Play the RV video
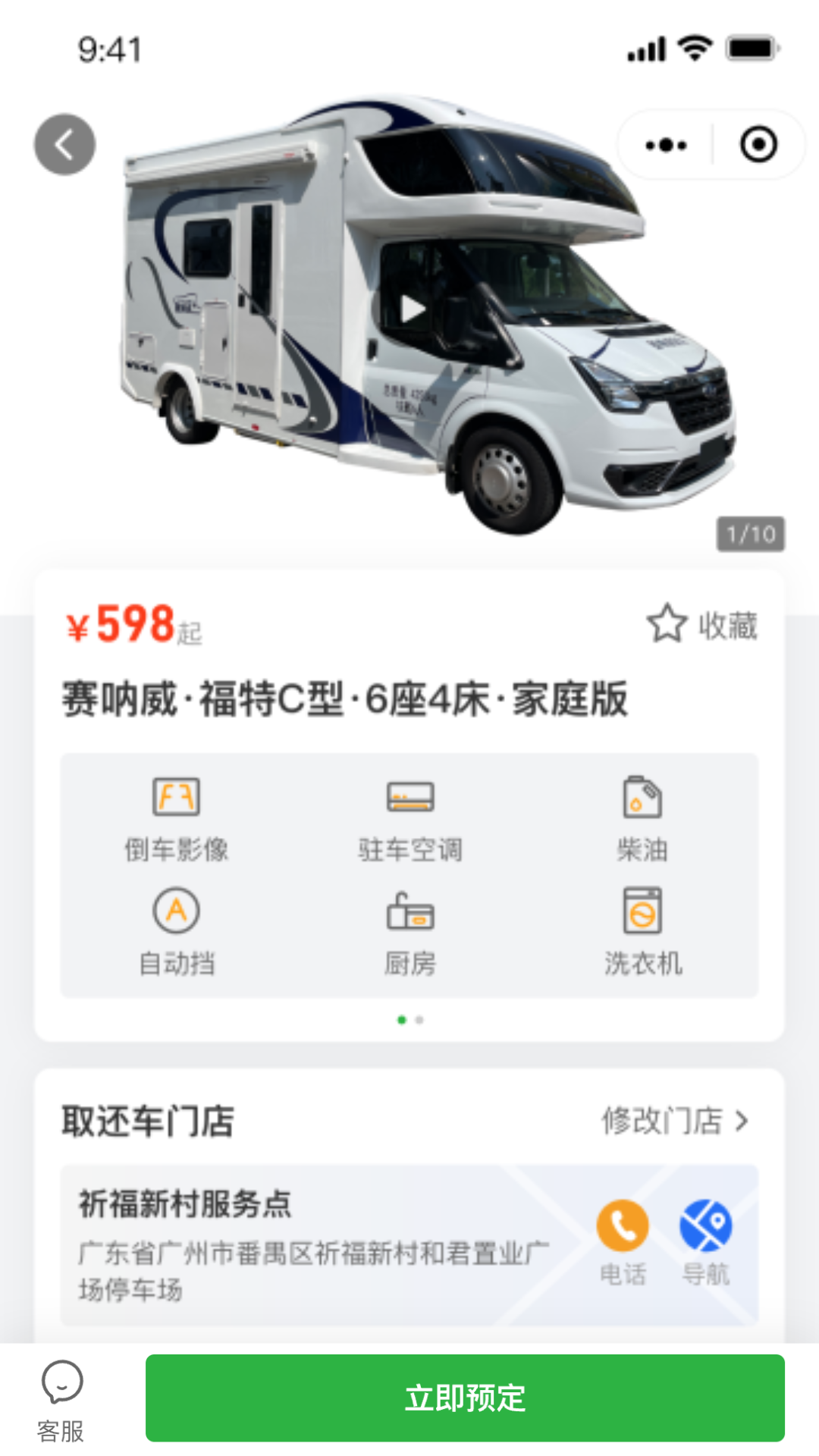Image resolution: width=819 pixels, height=1456 pixels. point(412,309)
